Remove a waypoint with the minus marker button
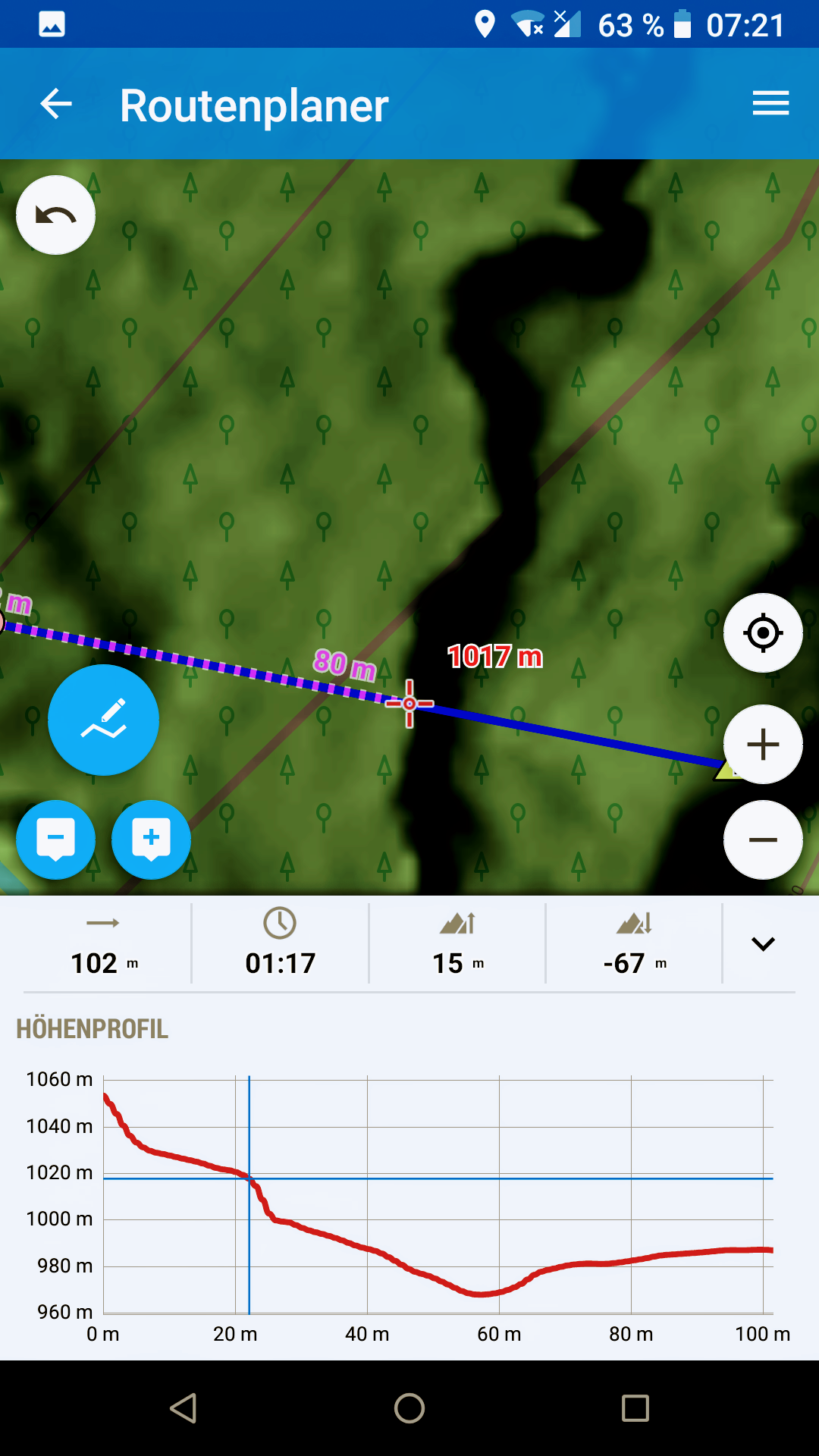 [x=56, y=839]
